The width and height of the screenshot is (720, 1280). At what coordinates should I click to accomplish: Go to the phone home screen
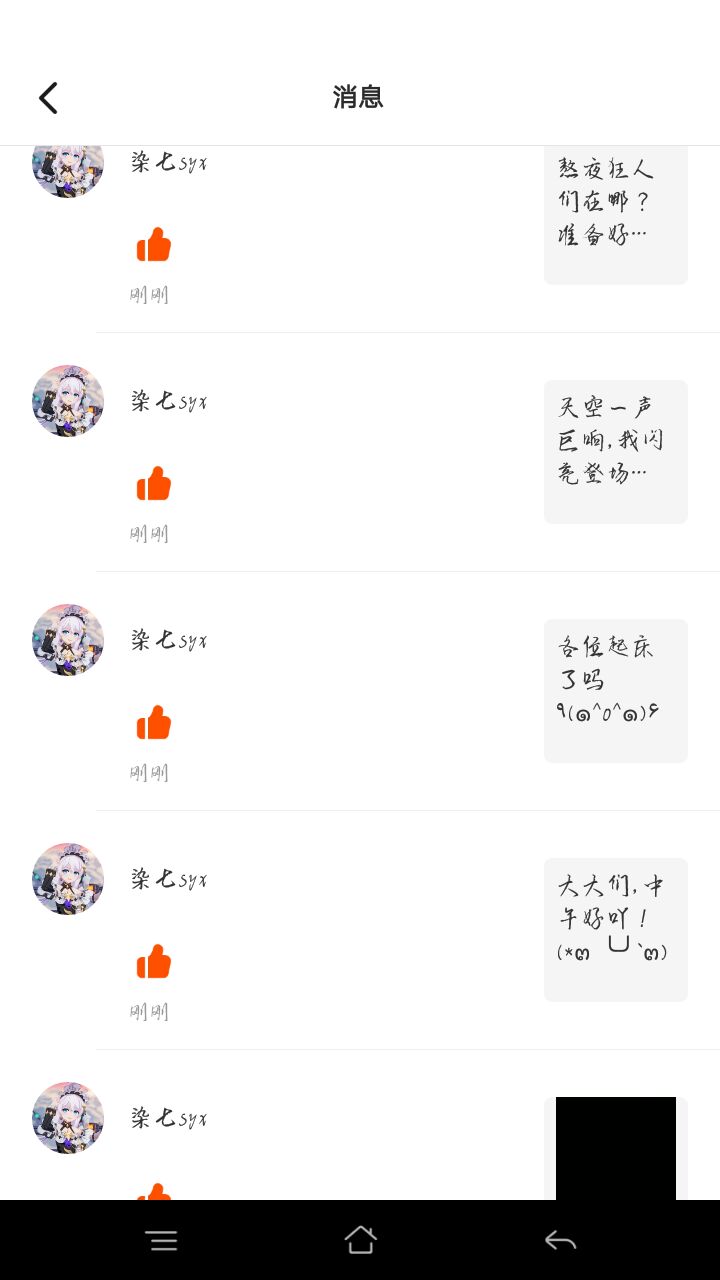tap(360, 1241)
